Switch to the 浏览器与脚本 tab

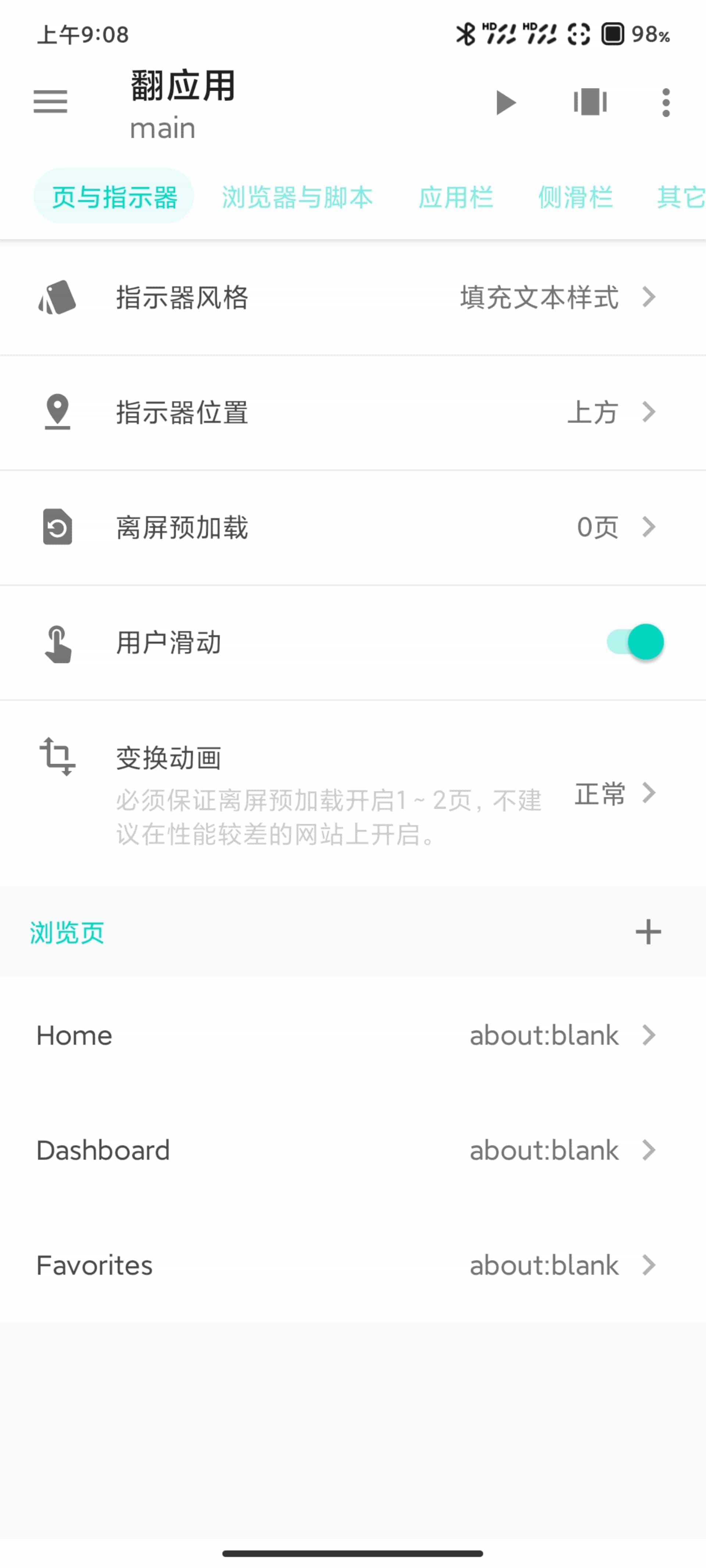tap(297, 197)
